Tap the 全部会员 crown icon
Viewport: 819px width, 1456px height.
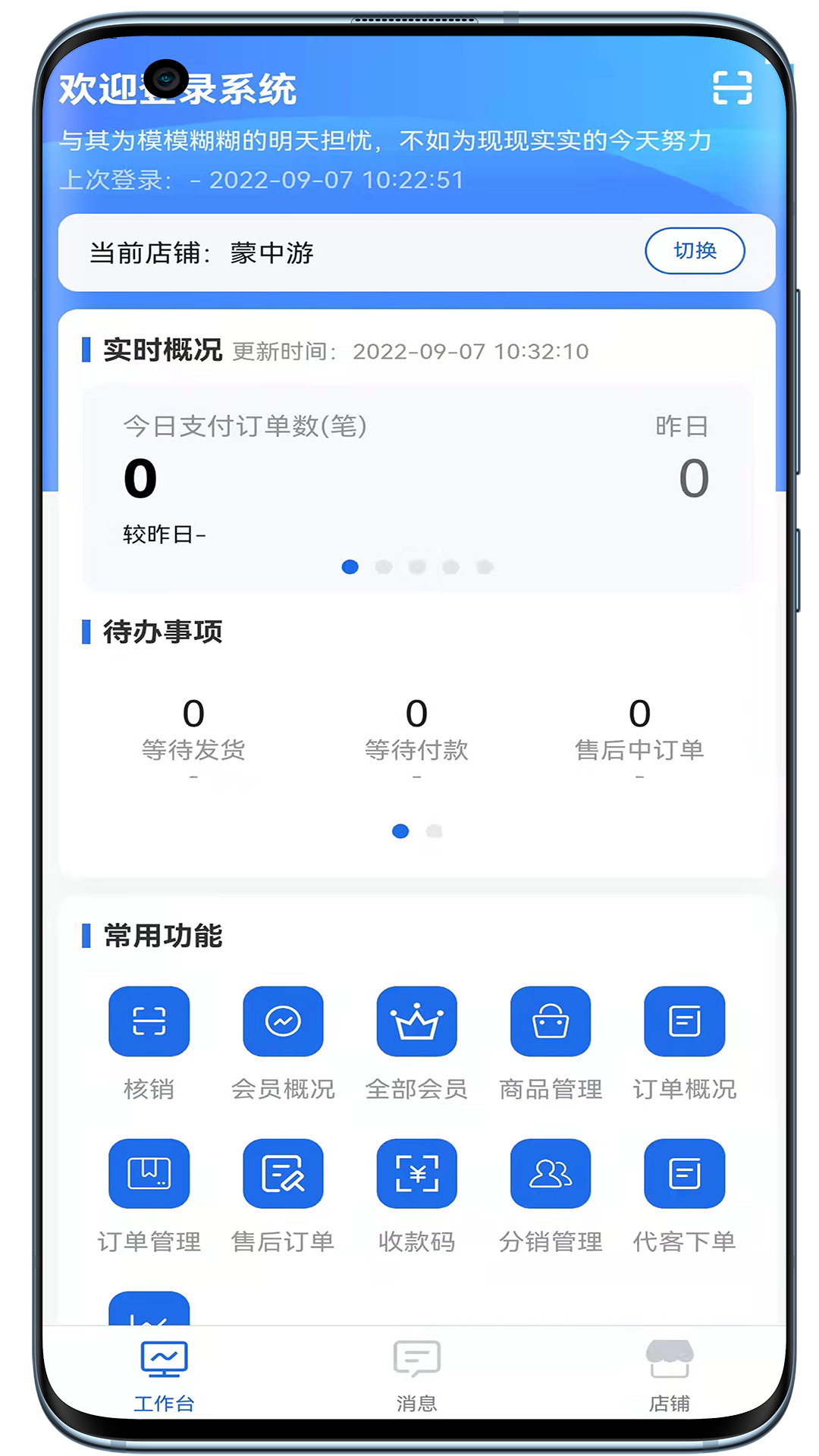pos(416,1021)
